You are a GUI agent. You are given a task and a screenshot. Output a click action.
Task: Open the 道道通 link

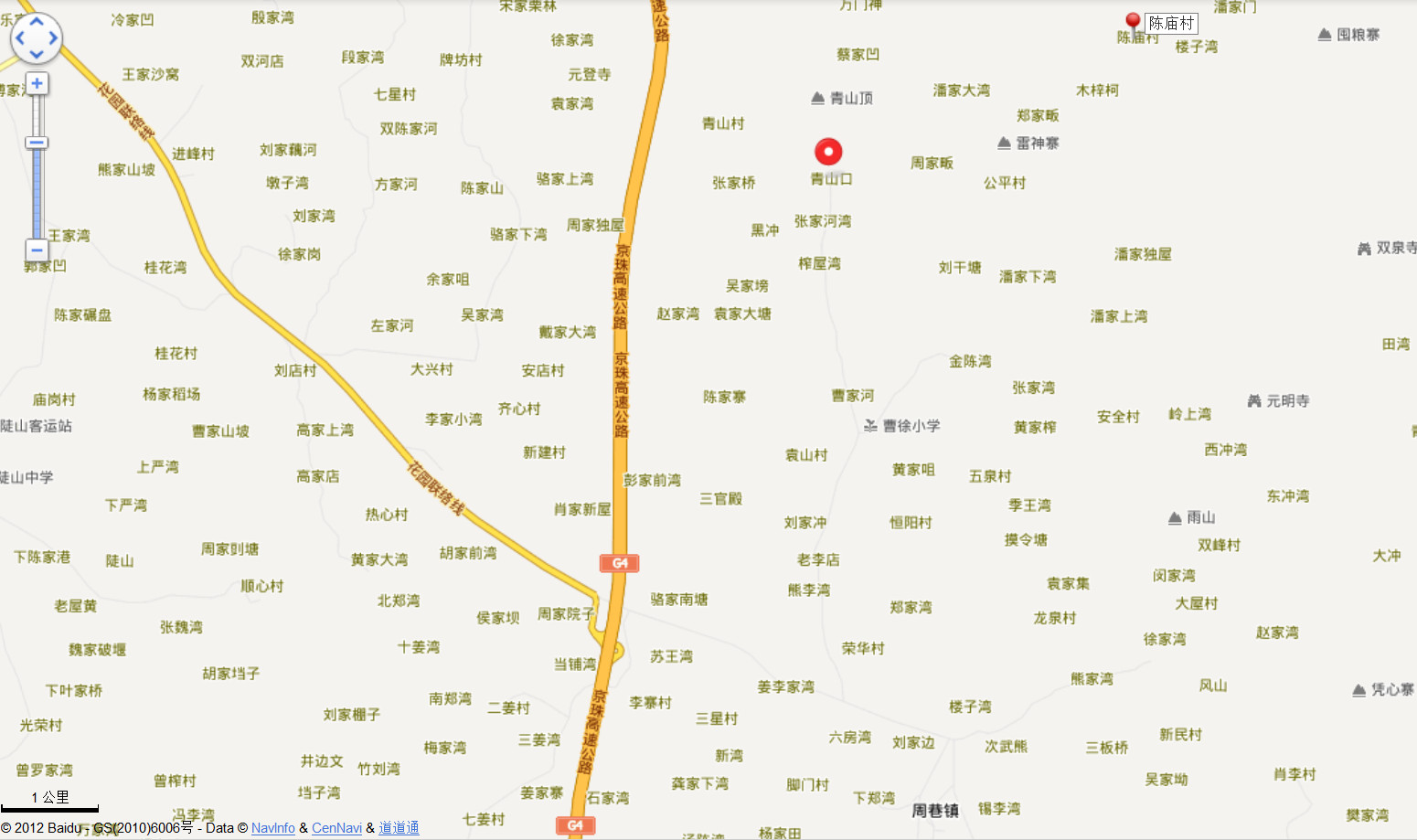[399, 827]
